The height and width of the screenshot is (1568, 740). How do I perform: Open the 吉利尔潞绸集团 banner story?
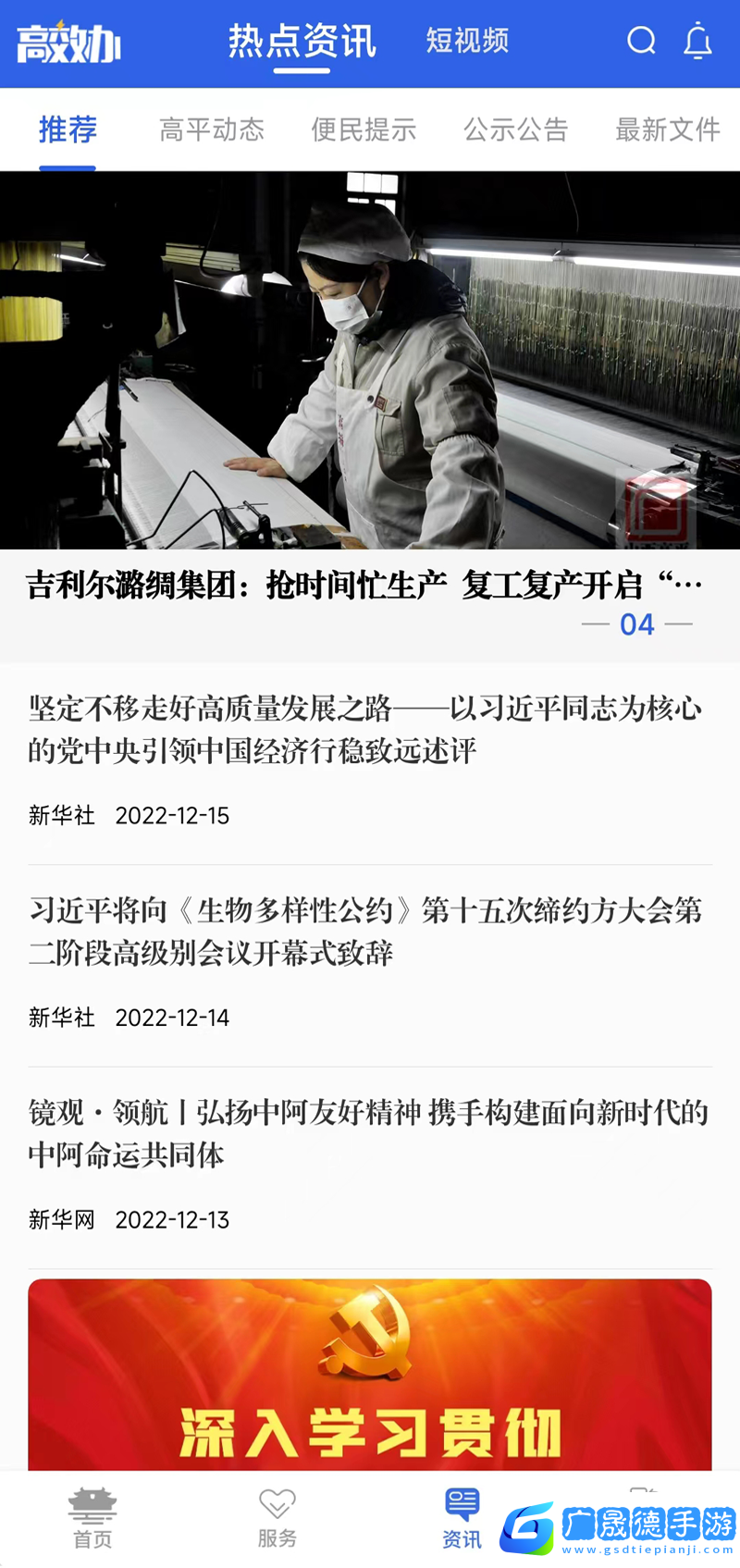370,389
